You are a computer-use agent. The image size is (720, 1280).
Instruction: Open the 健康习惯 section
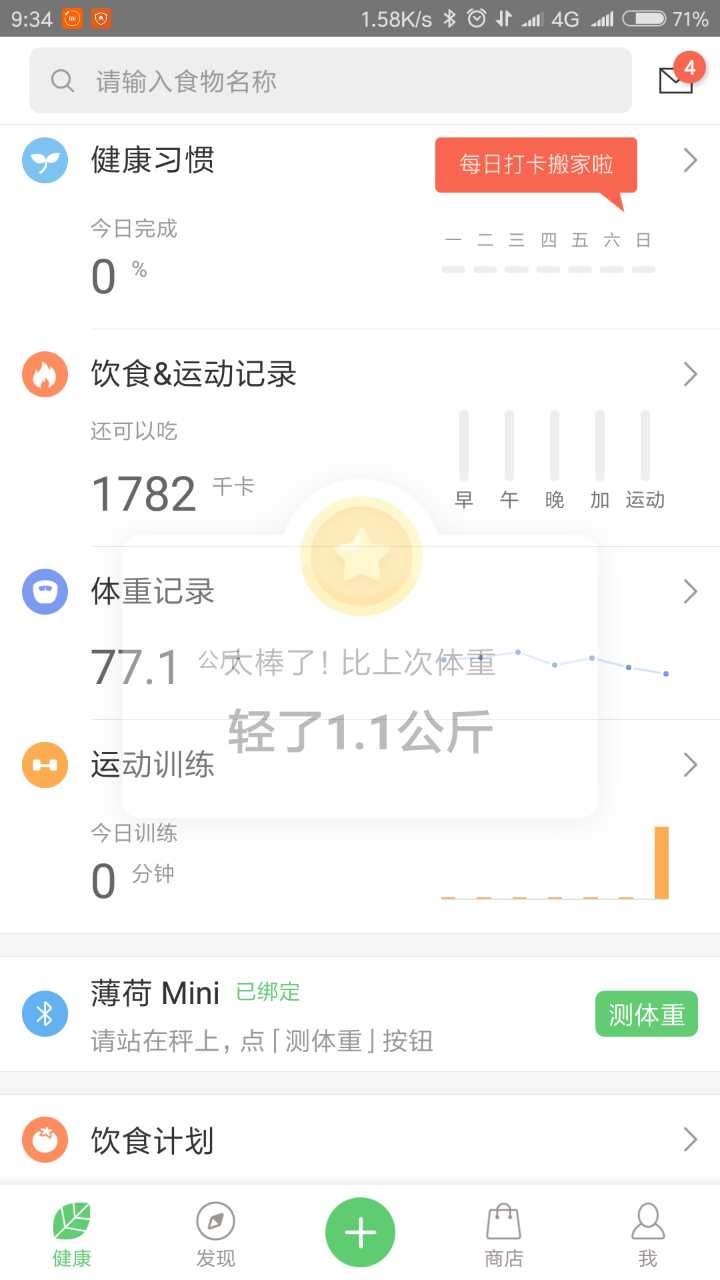[x=153, y=160]
